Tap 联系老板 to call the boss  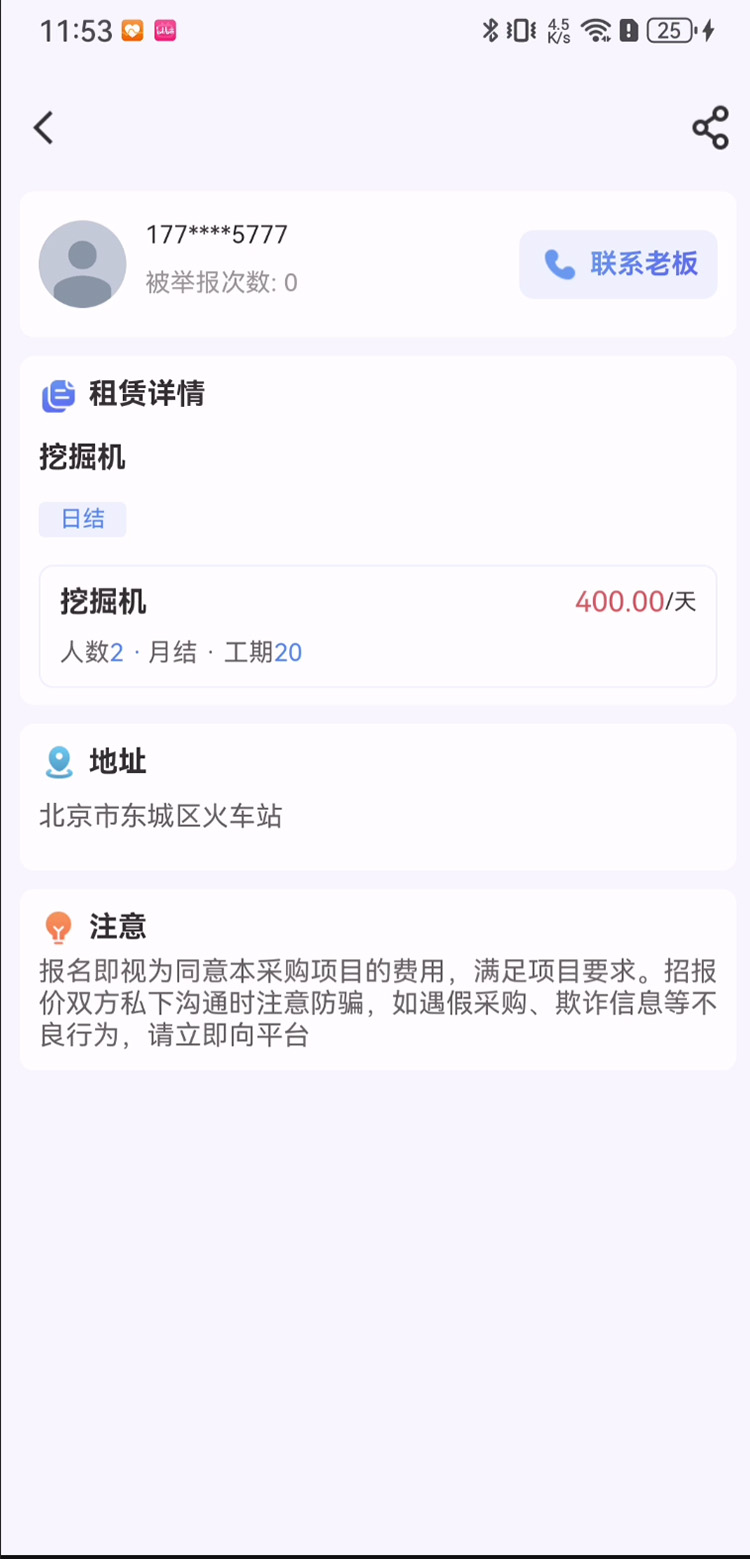[x=618, y=264]
